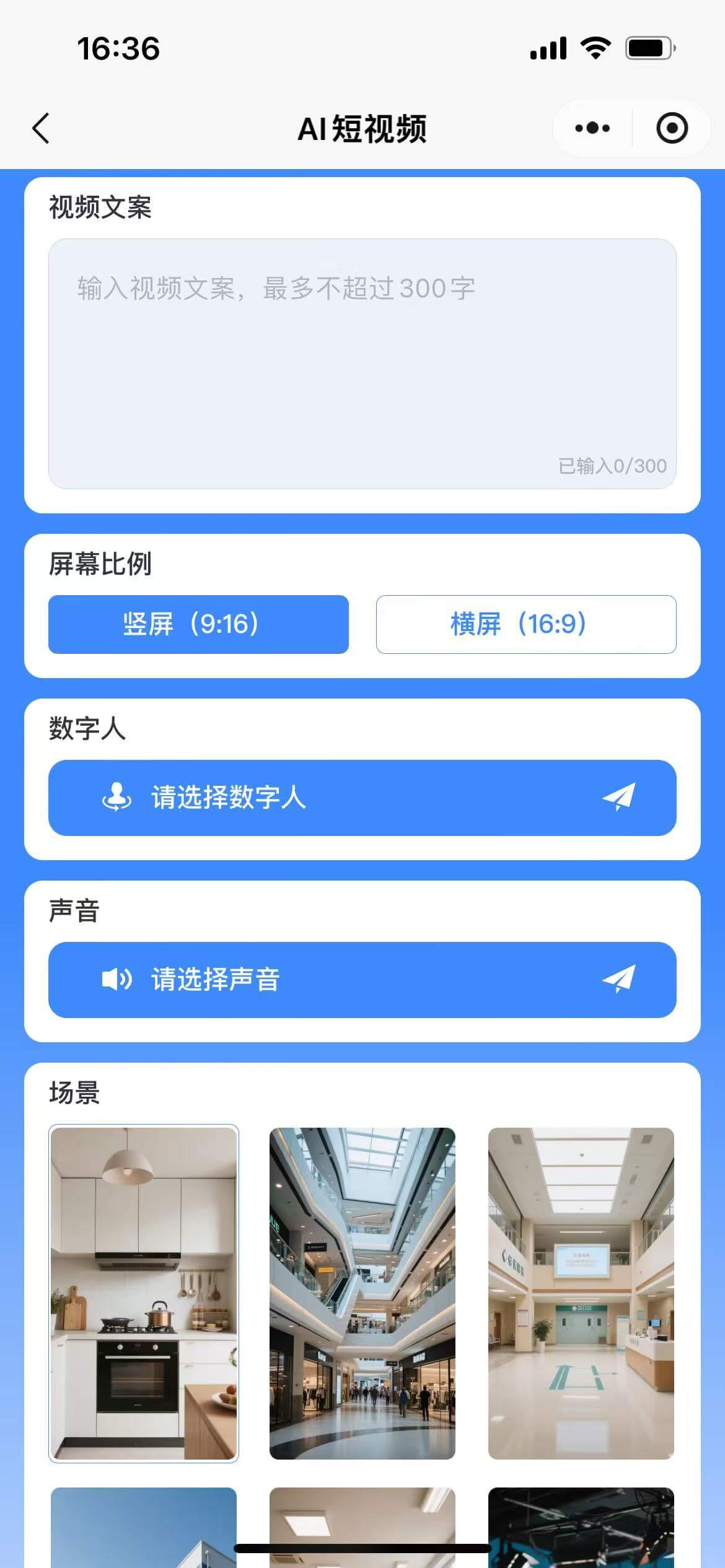The image size is (725, 1568).
Task: Tap the 视频文案 text input area
Action: 362,364
